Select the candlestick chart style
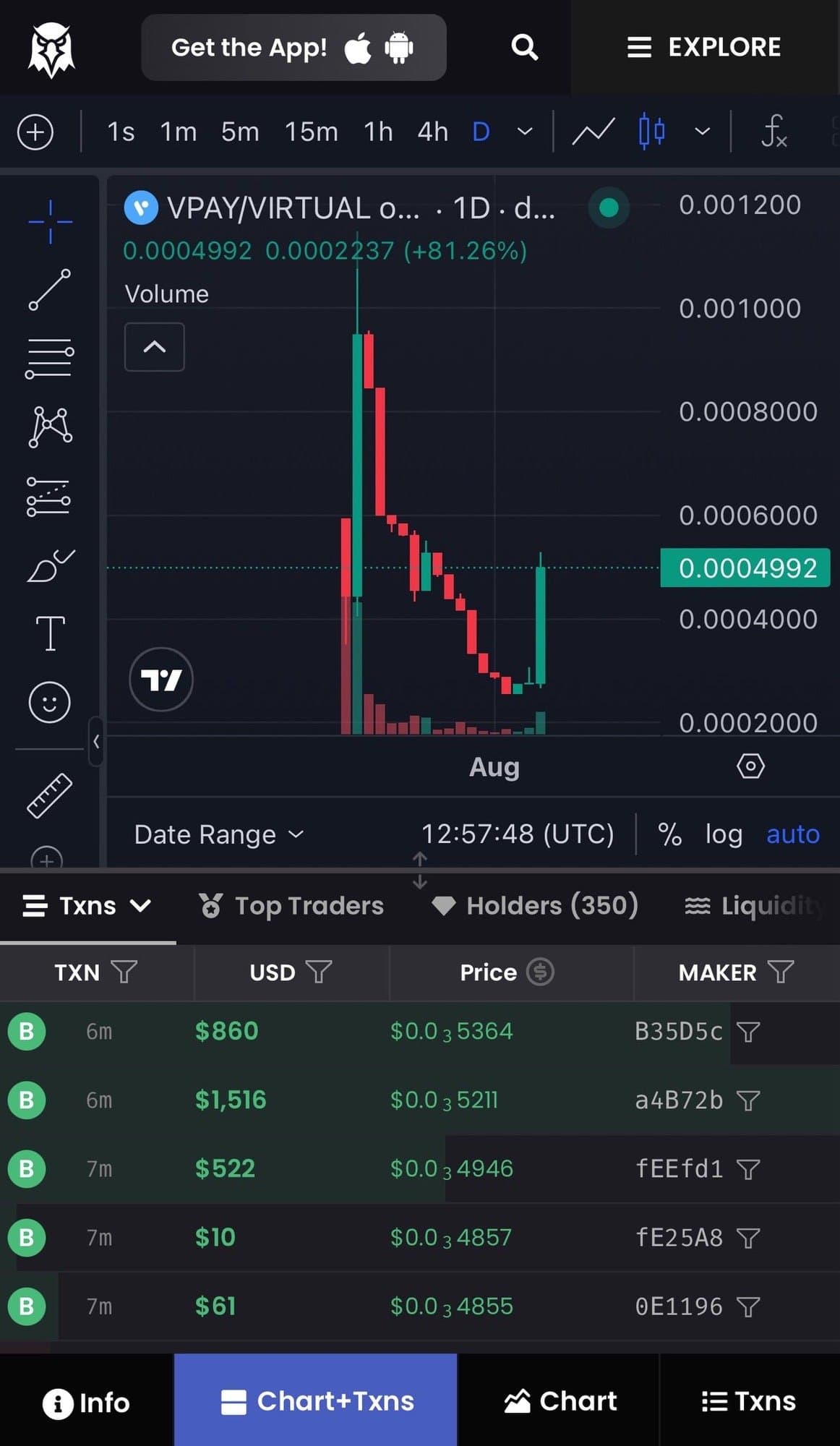Viewport: 840px width, 1446px height. 651,132
